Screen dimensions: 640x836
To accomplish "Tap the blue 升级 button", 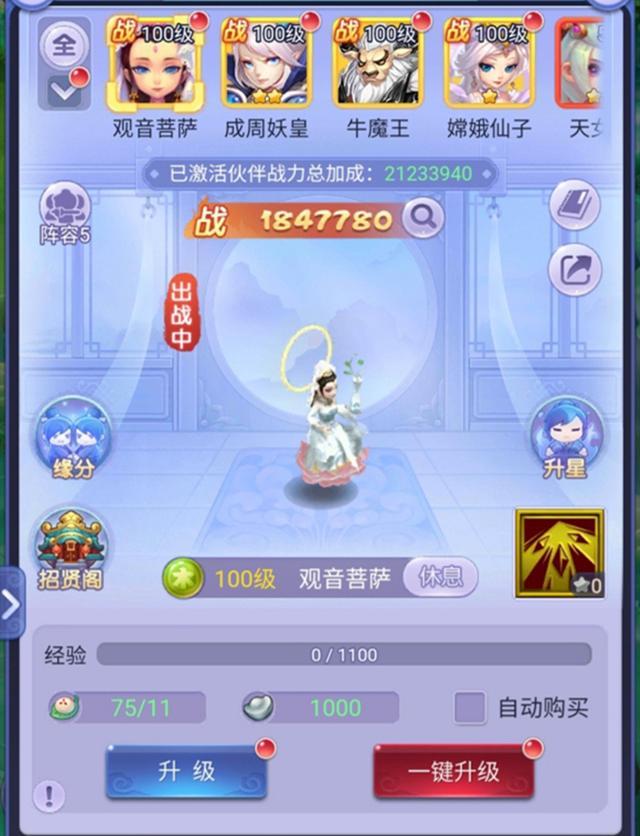I will [186, 771].
